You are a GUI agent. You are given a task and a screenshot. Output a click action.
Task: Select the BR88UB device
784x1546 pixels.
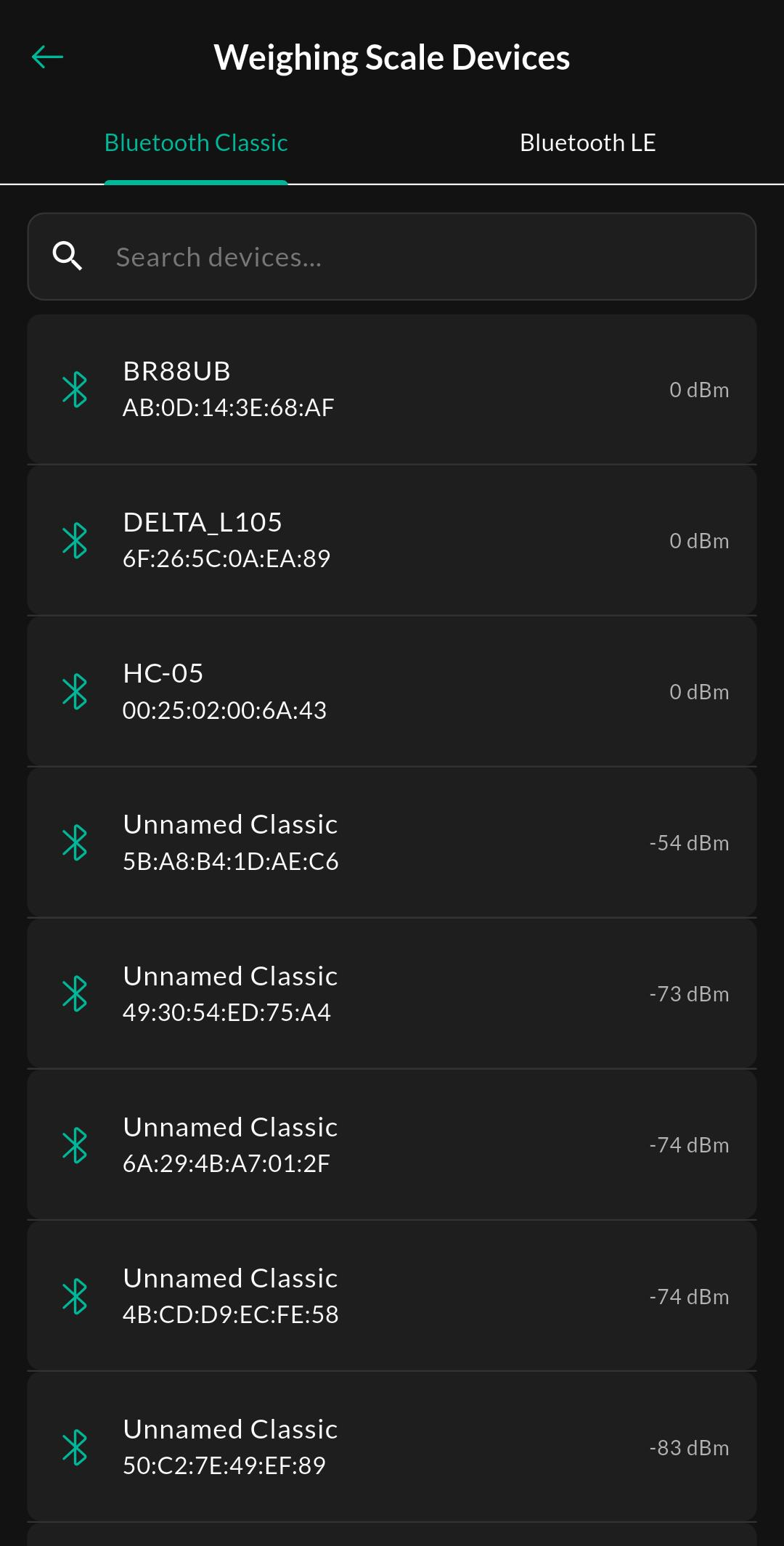[392, 389]
